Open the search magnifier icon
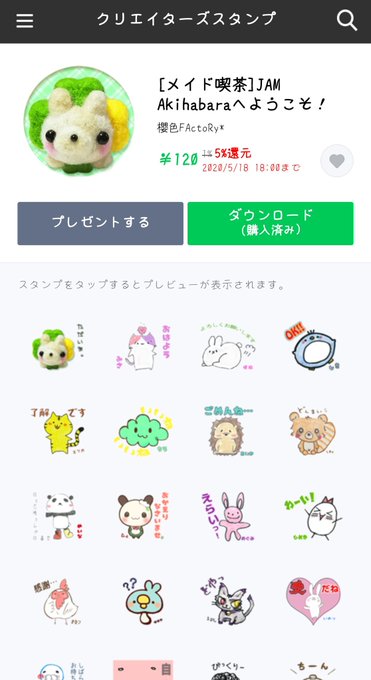The height and width of the screenshot is (680, 371). click(x=347, y=20)
